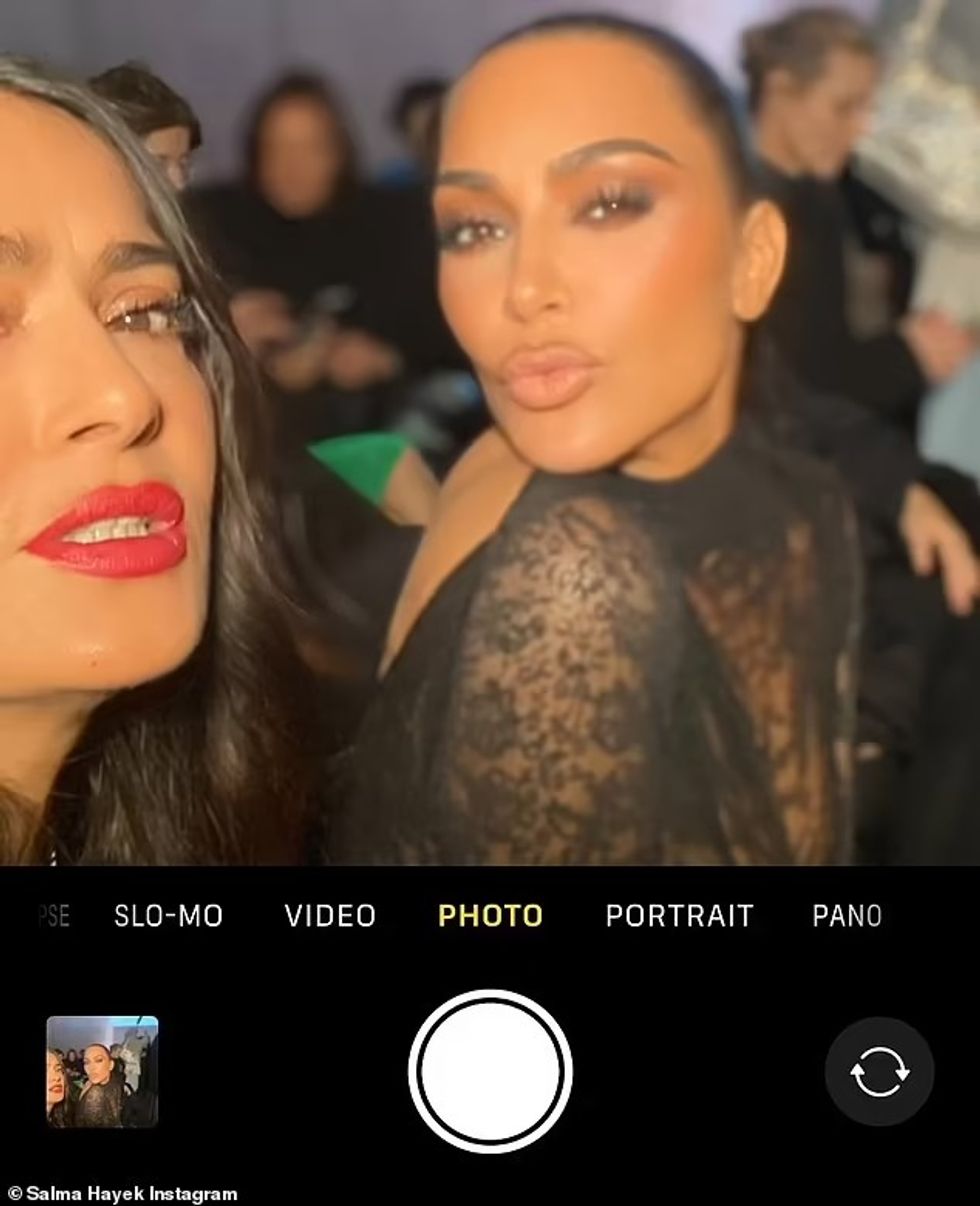Select the PHOTO mode

point(490,915)
